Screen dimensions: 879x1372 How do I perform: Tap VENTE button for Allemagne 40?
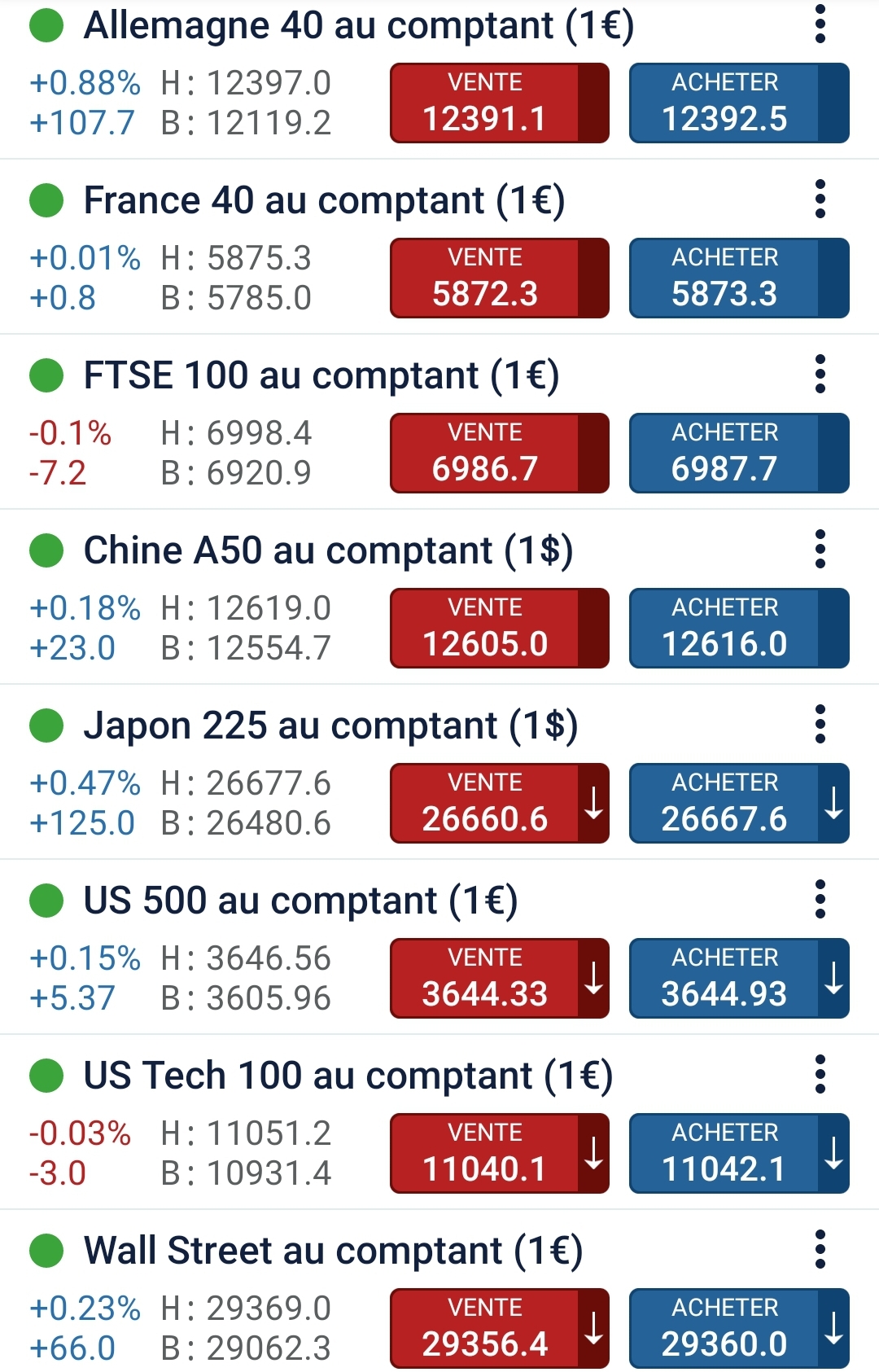(499, 103)
